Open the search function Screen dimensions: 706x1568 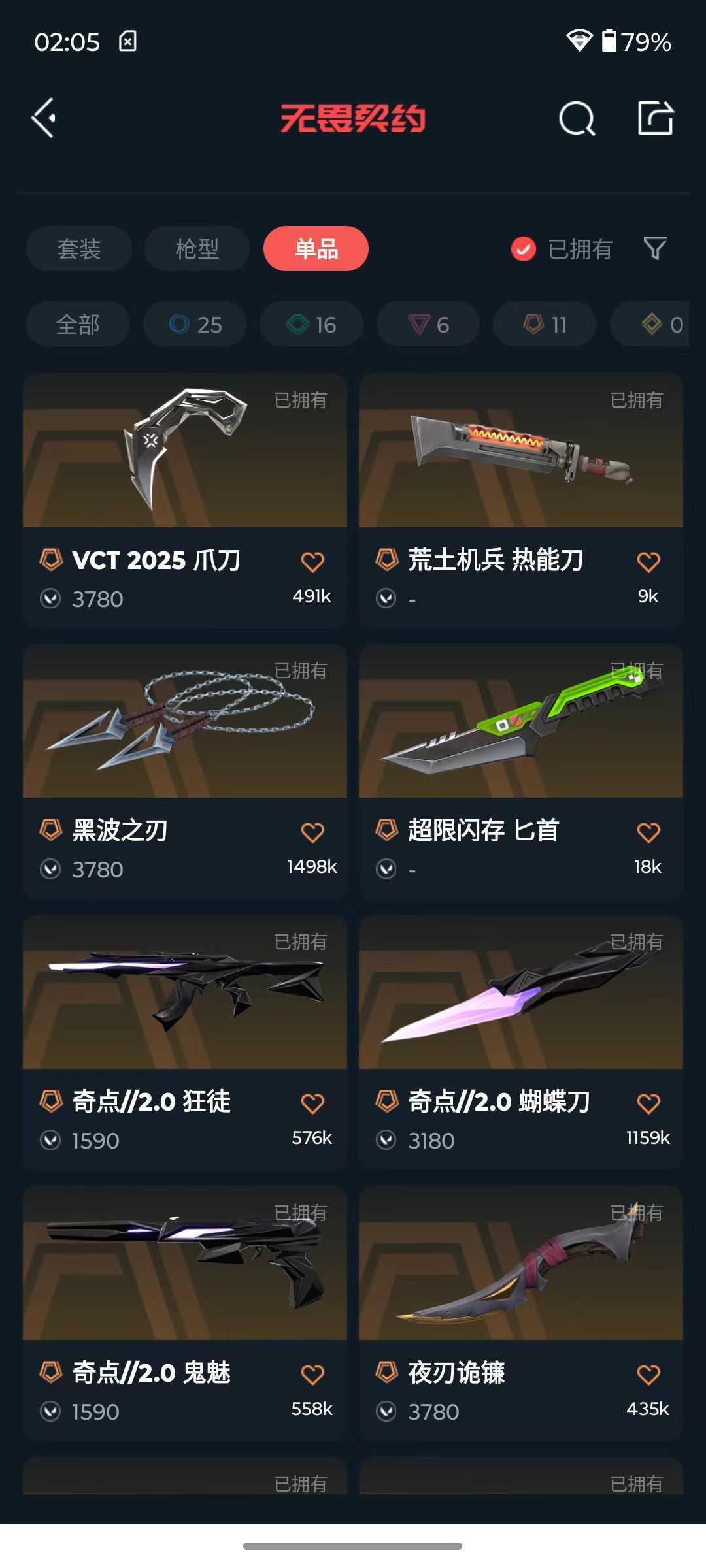(578, 118)
